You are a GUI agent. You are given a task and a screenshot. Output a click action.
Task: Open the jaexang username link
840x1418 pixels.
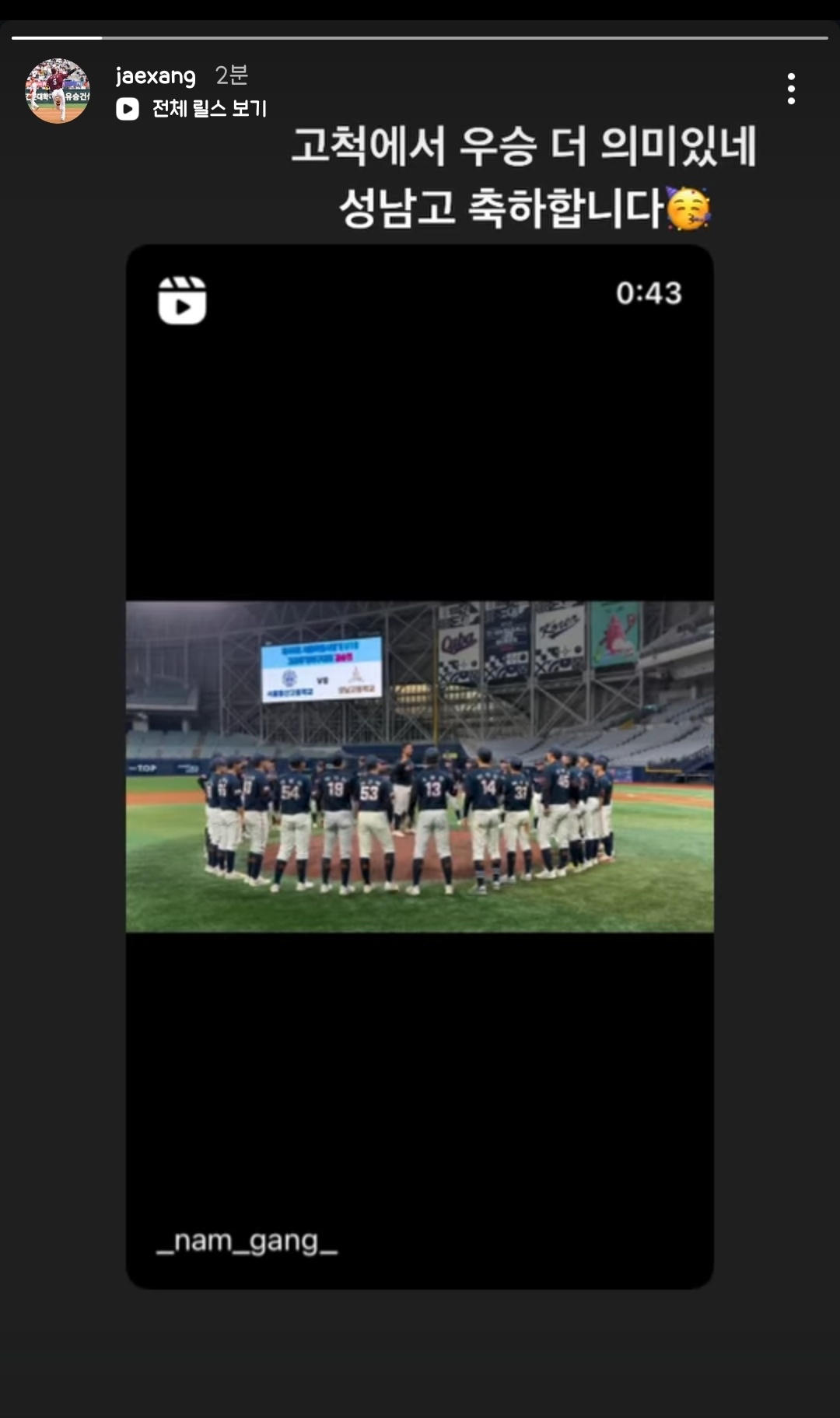coord(156,75)
